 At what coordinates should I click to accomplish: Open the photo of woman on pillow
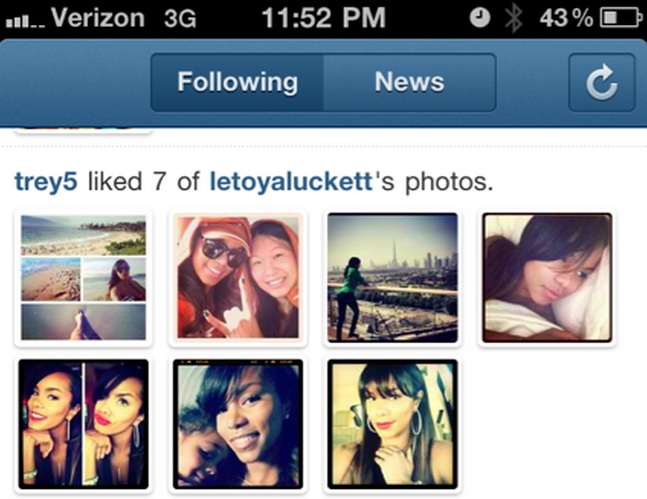[546, 278]
